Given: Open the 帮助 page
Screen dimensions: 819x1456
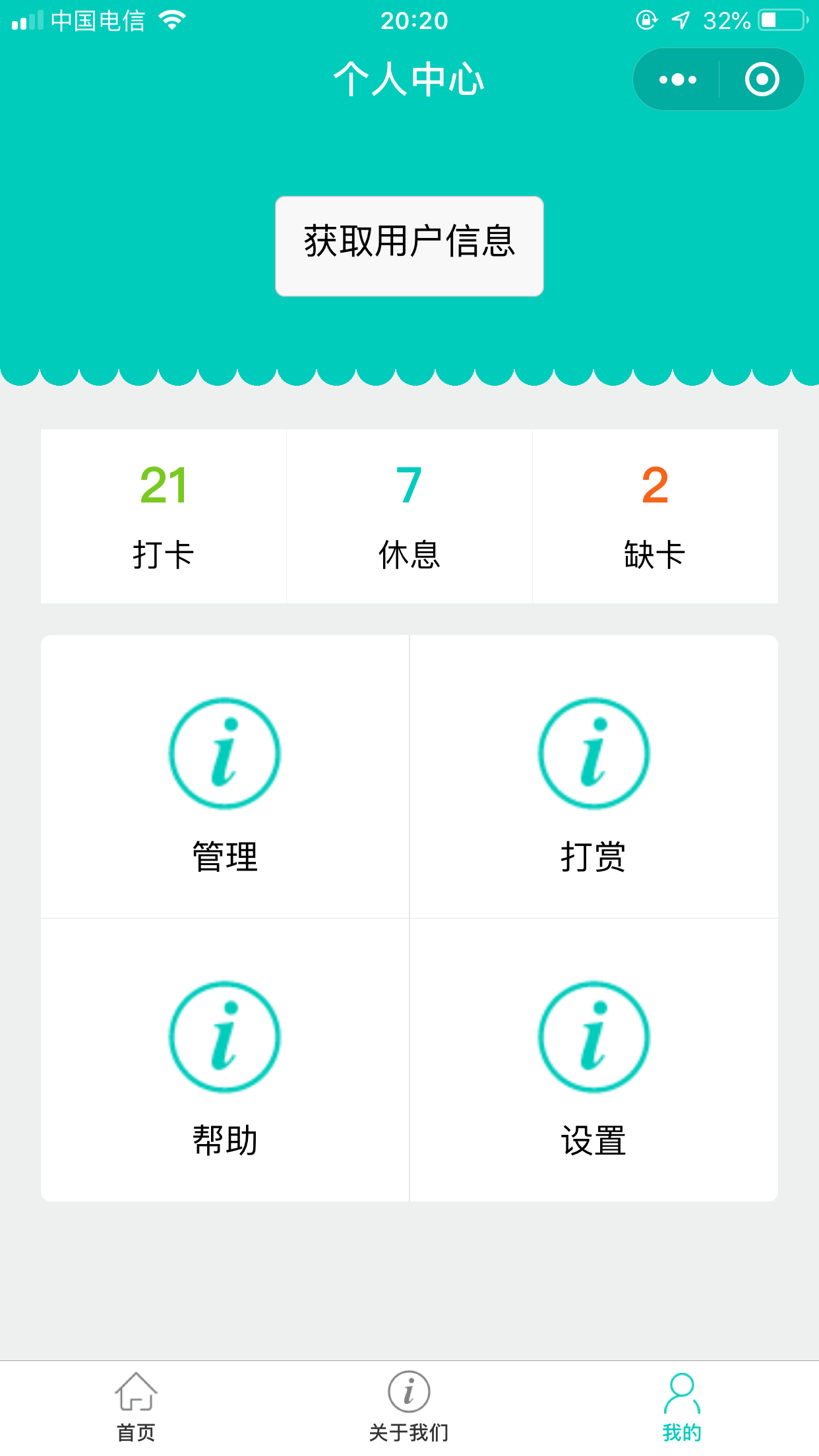Looking at the screenshot, I should tap(225, 1060).
